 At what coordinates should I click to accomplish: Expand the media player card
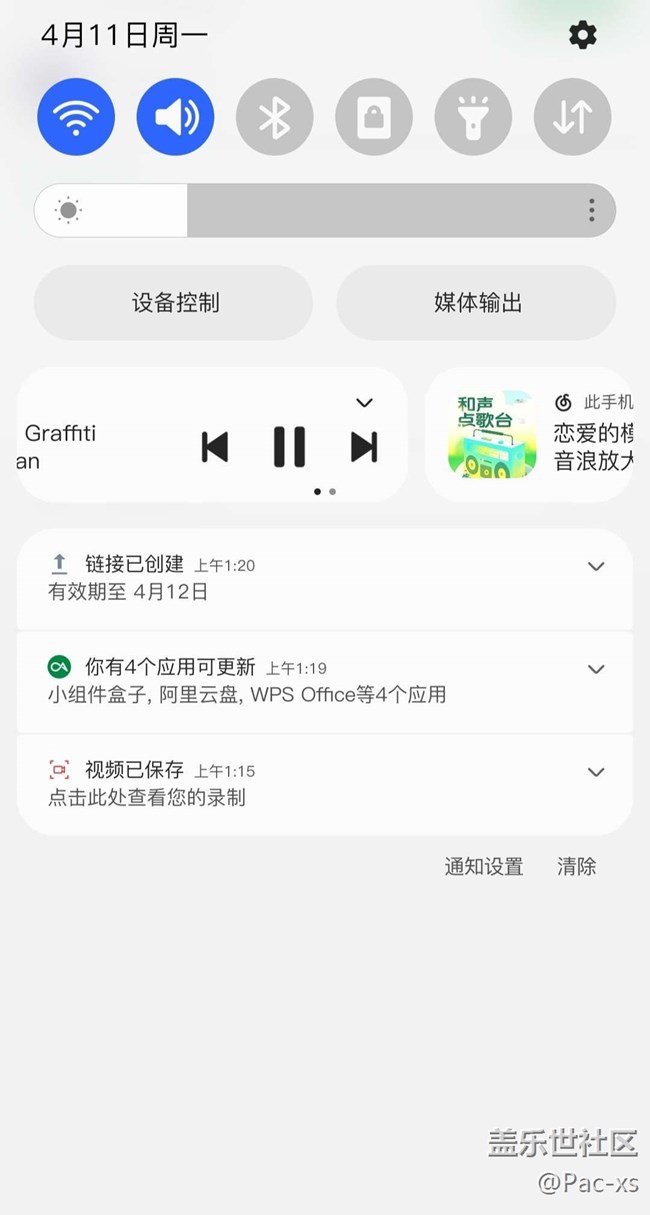click(364, 403)
